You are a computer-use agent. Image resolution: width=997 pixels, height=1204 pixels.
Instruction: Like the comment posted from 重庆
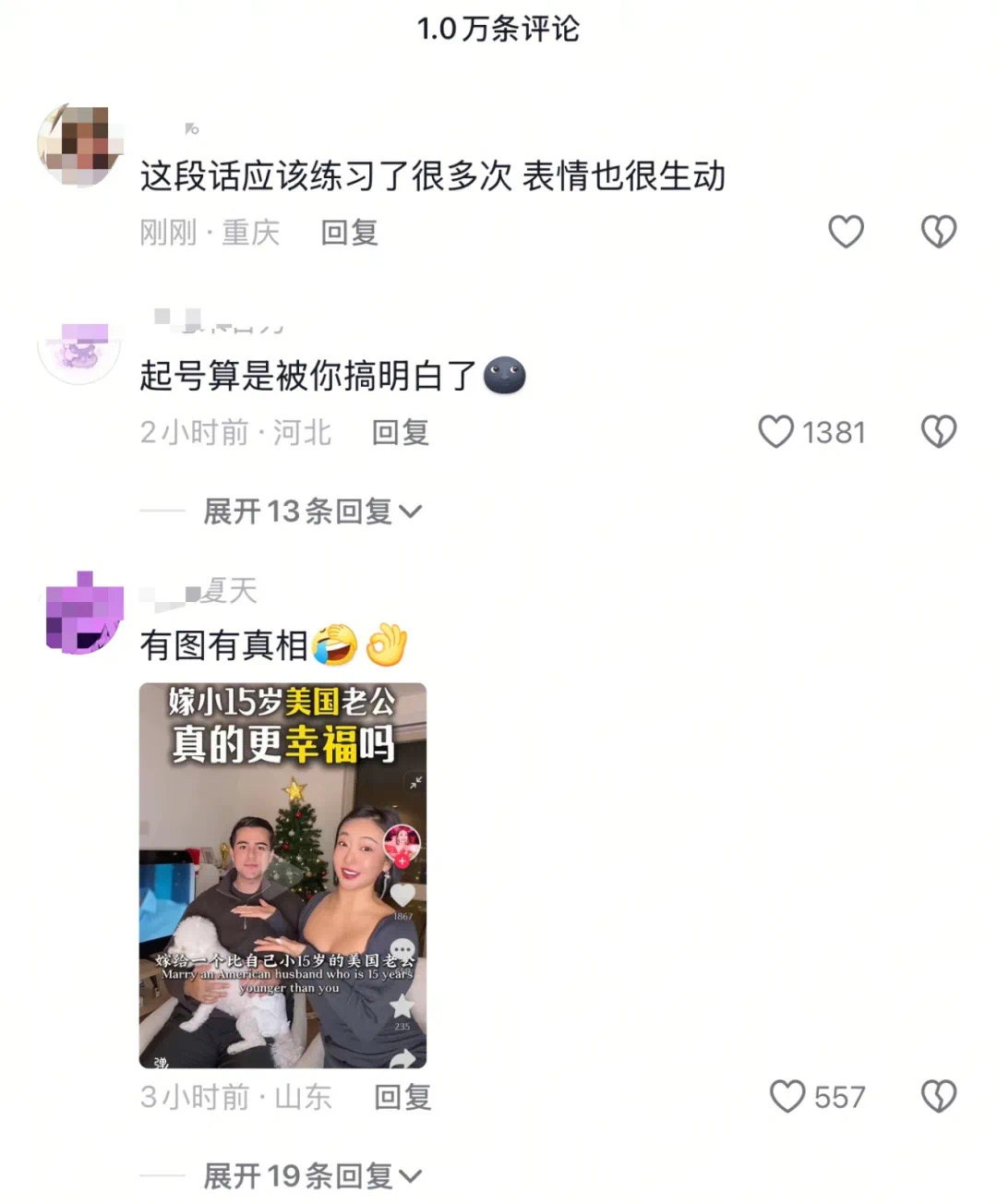coord(846,232)
